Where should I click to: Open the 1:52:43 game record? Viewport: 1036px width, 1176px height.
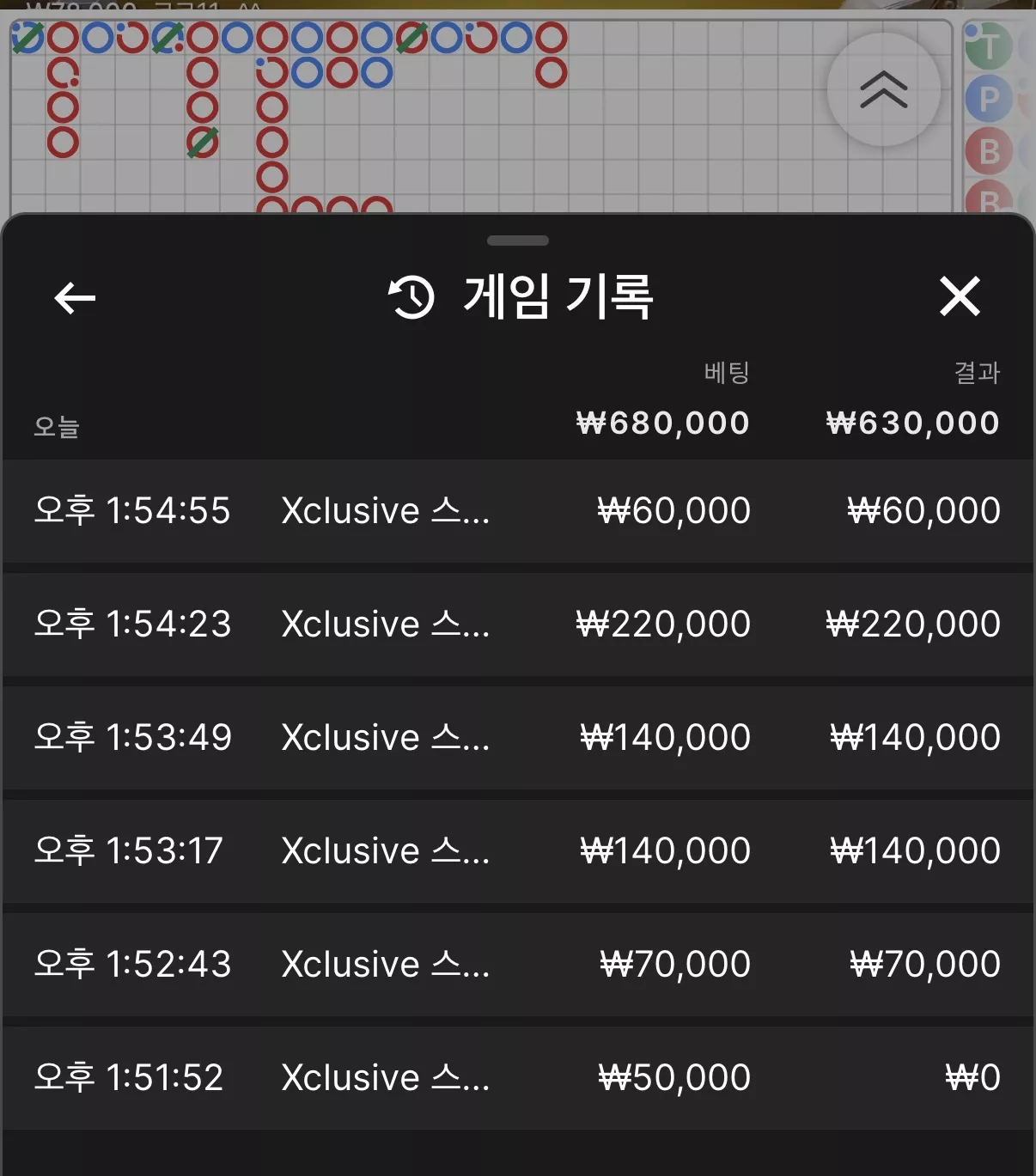tap(518, 965)
